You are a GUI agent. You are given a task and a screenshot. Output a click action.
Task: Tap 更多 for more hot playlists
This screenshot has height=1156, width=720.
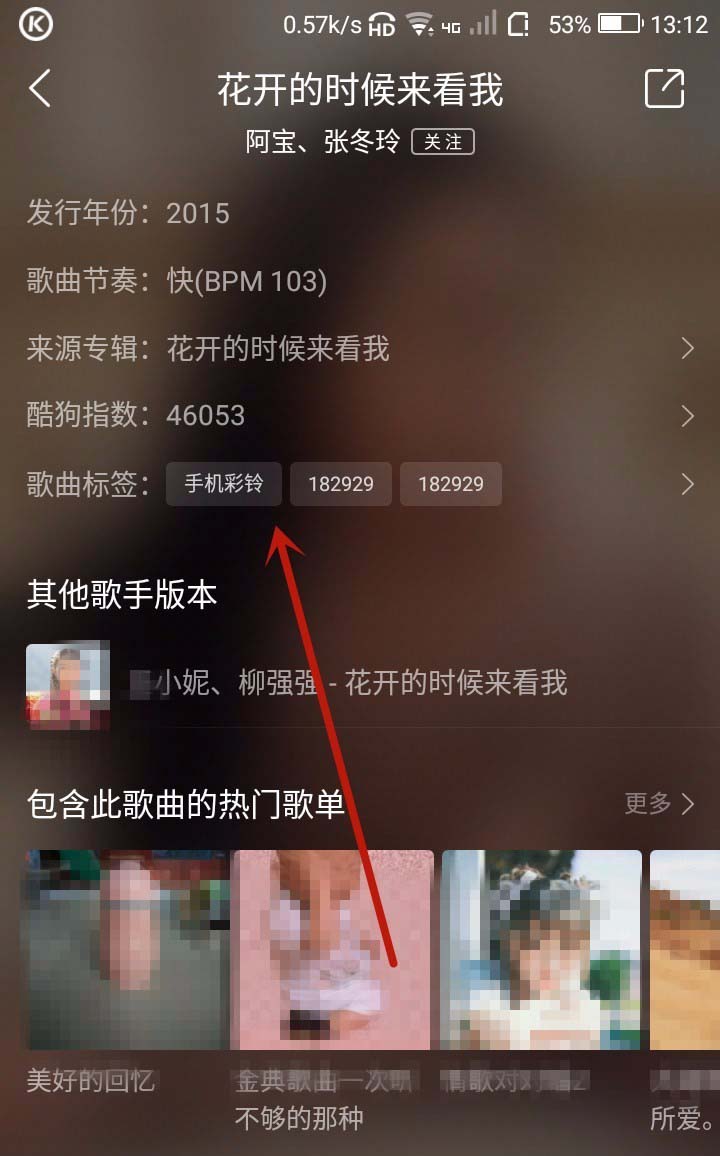pos(659,803)
